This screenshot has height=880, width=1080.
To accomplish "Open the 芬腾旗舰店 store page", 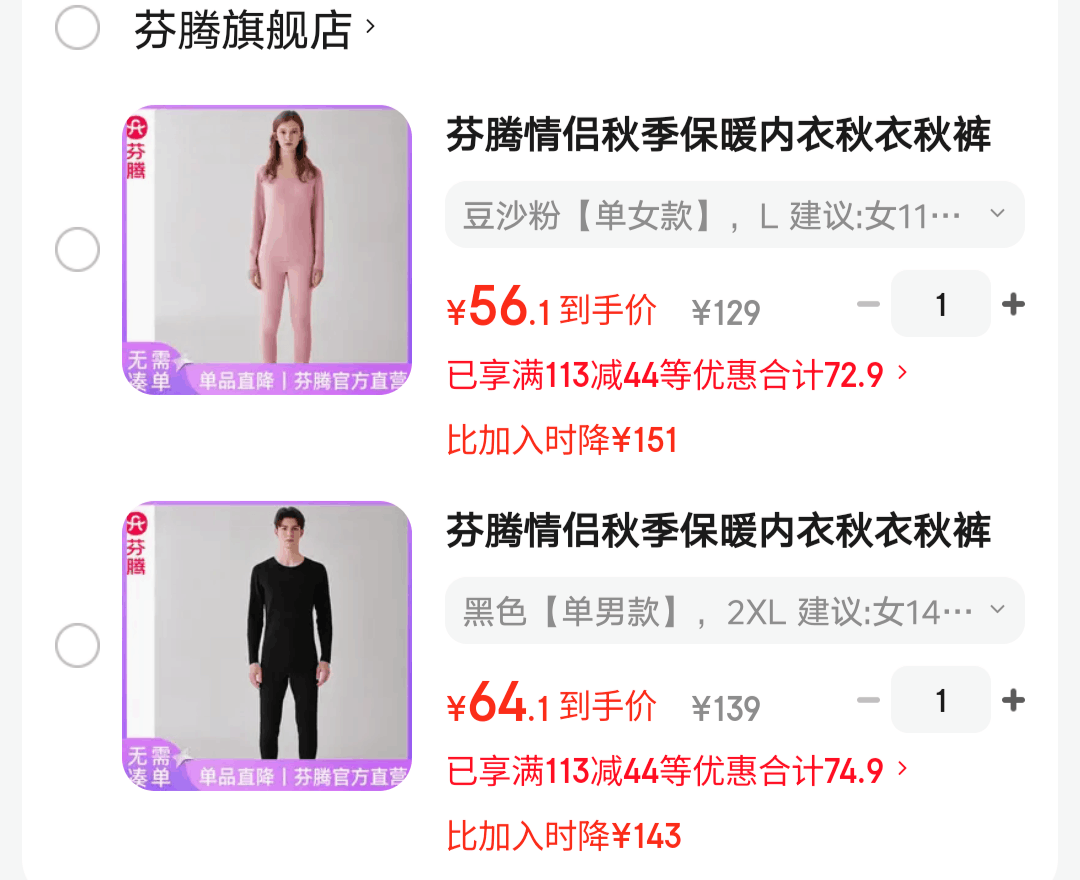I will (x=254, y=30).
